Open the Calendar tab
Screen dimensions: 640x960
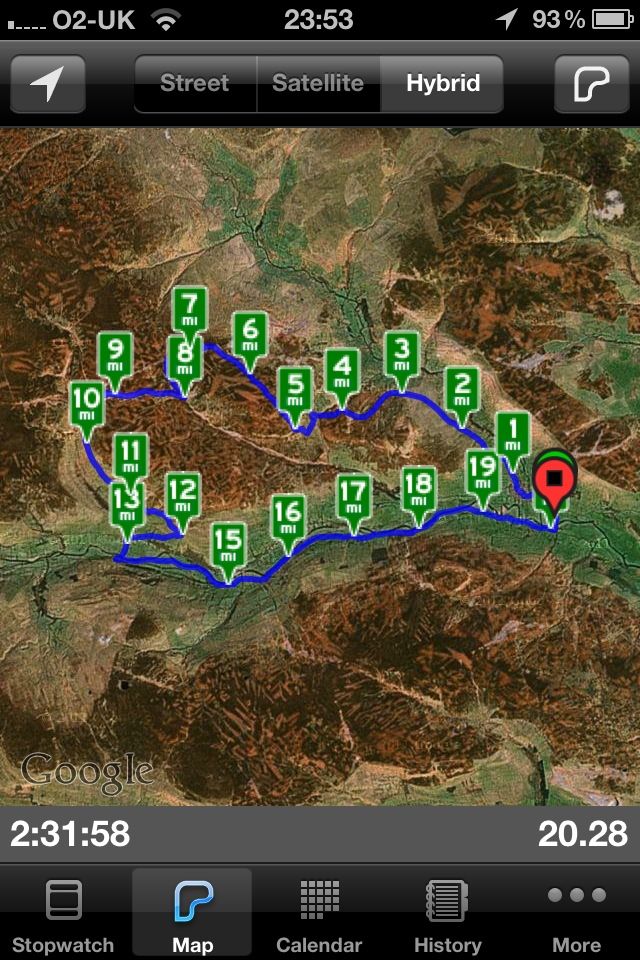319,914
